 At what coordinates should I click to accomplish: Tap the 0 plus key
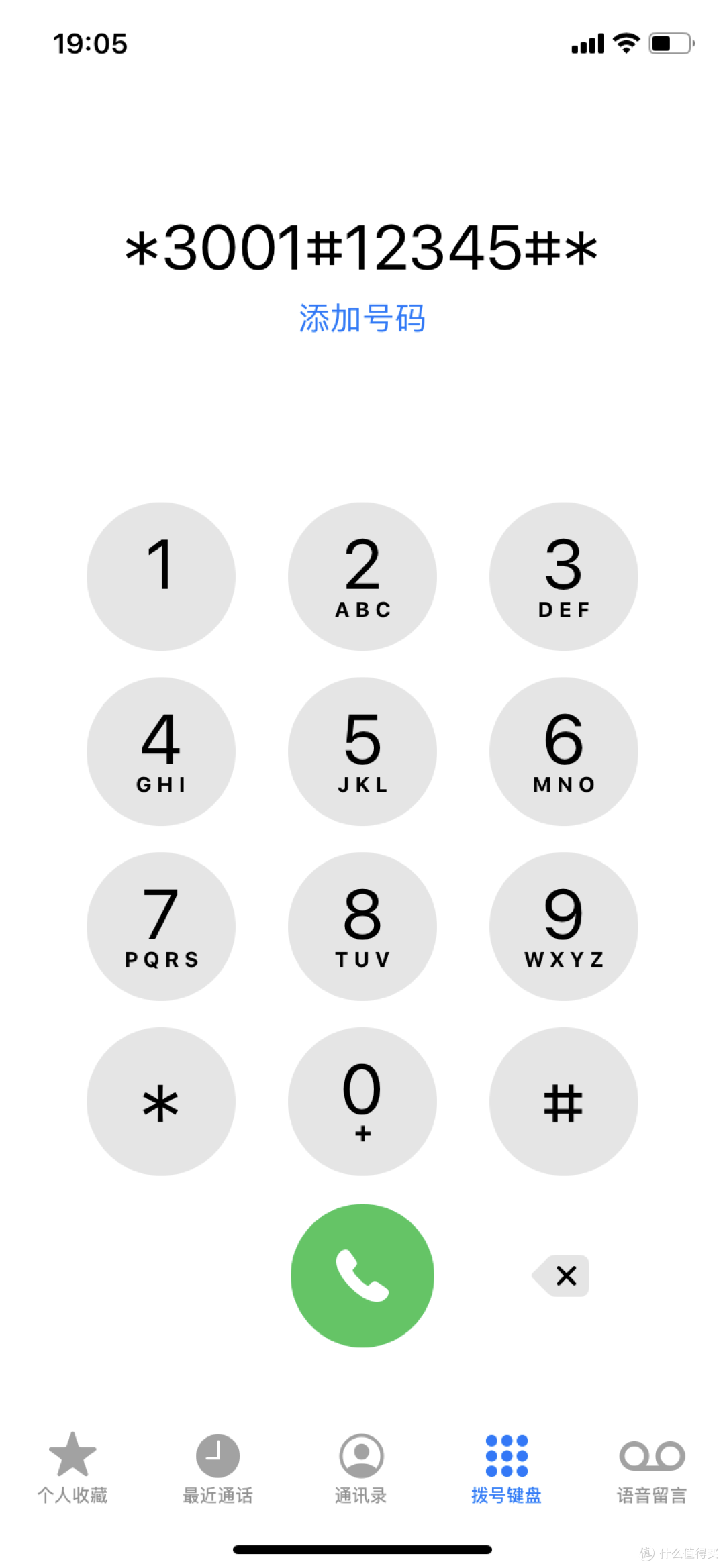362,1102
